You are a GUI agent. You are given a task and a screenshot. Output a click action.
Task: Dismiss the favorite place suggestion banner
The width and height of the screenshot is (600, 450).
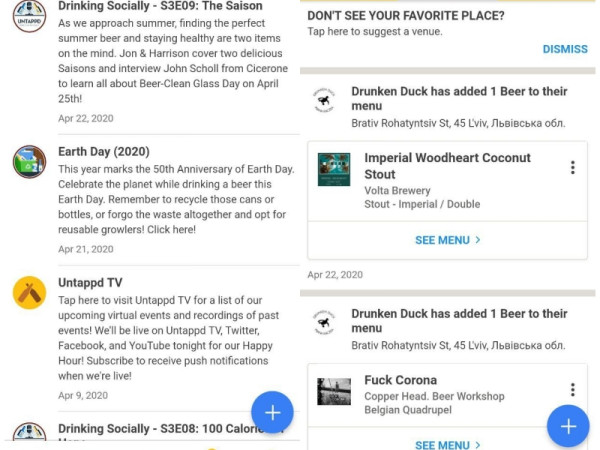pyautogui.click(x=565, y=49)
